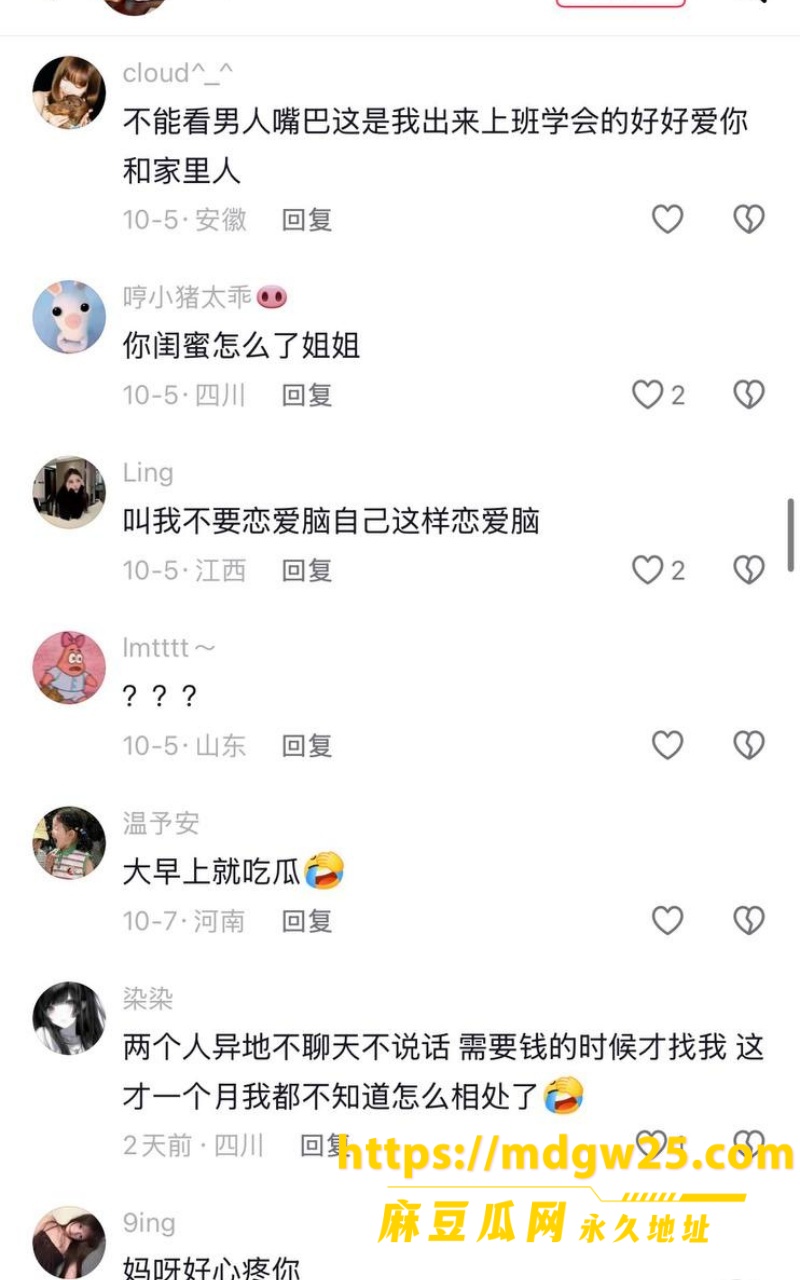This screenshot has height=1280, width=800.
Task: Reply to Ling's comment
Action: point(307,570)
